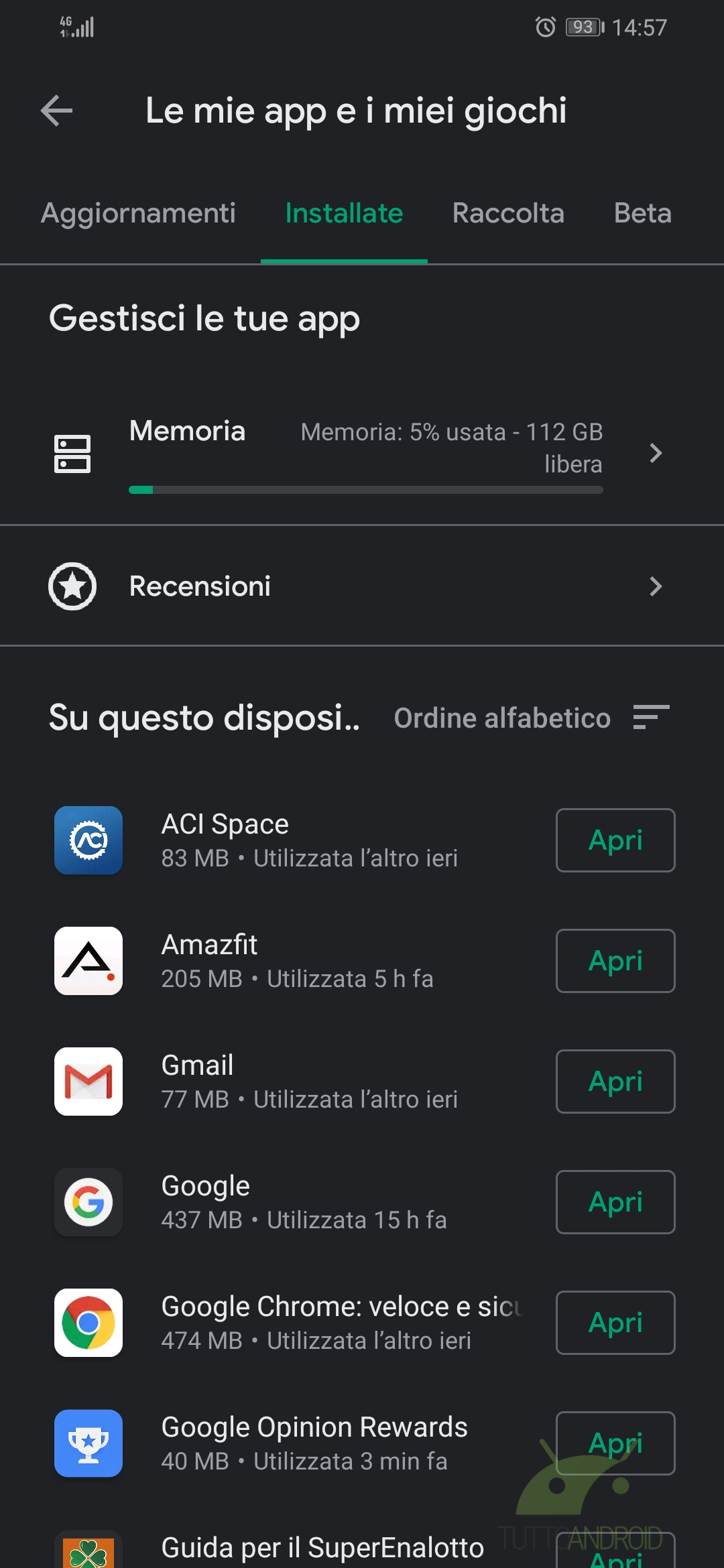The height and width of the screenshot is (1568, 724).
Task: Select the Installate tab
Action: point(344,214)
